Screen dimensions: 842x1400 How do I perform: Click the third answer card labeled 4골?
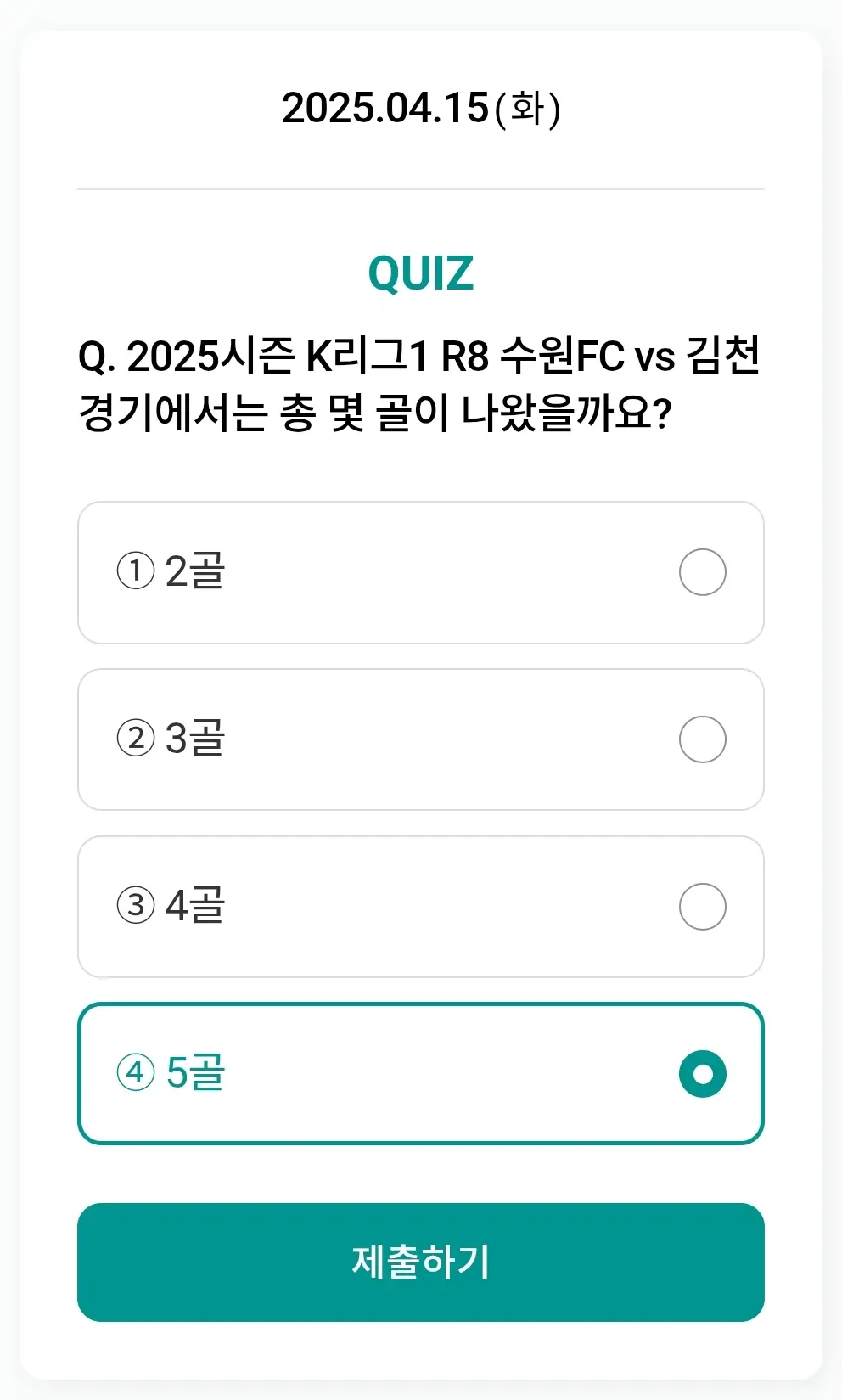coord(421,905)
